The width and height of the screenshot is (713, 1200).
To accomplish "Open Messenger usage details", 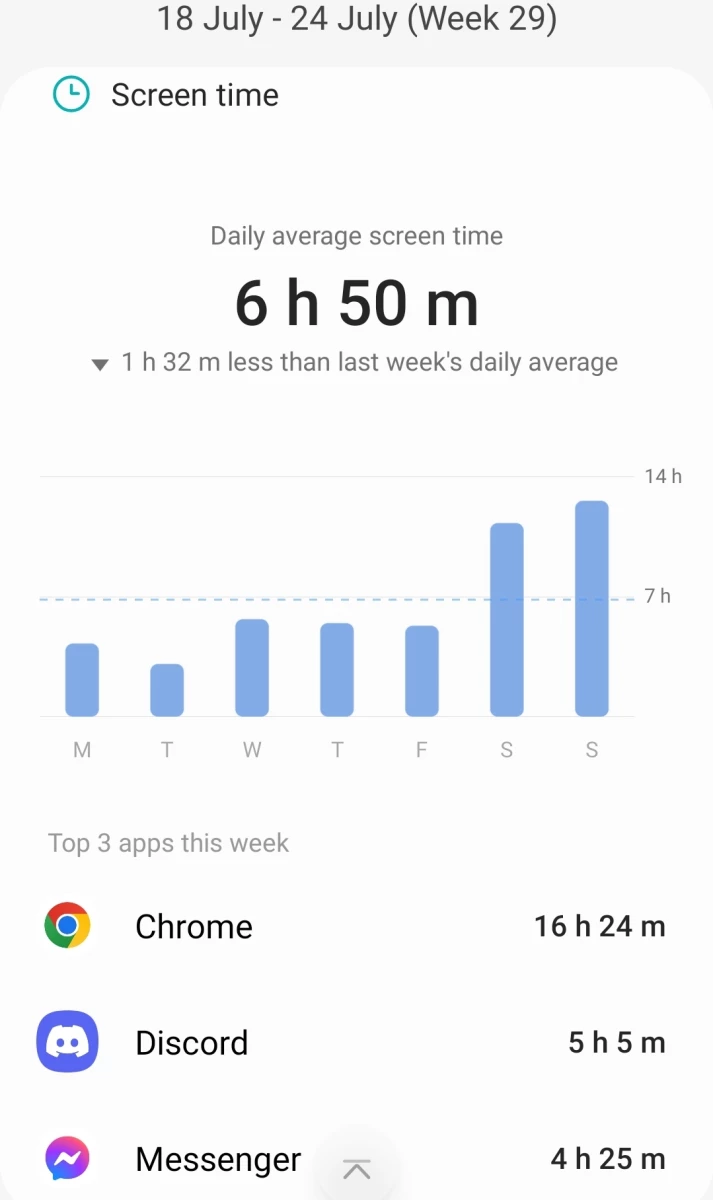I will click(356, 1159).
